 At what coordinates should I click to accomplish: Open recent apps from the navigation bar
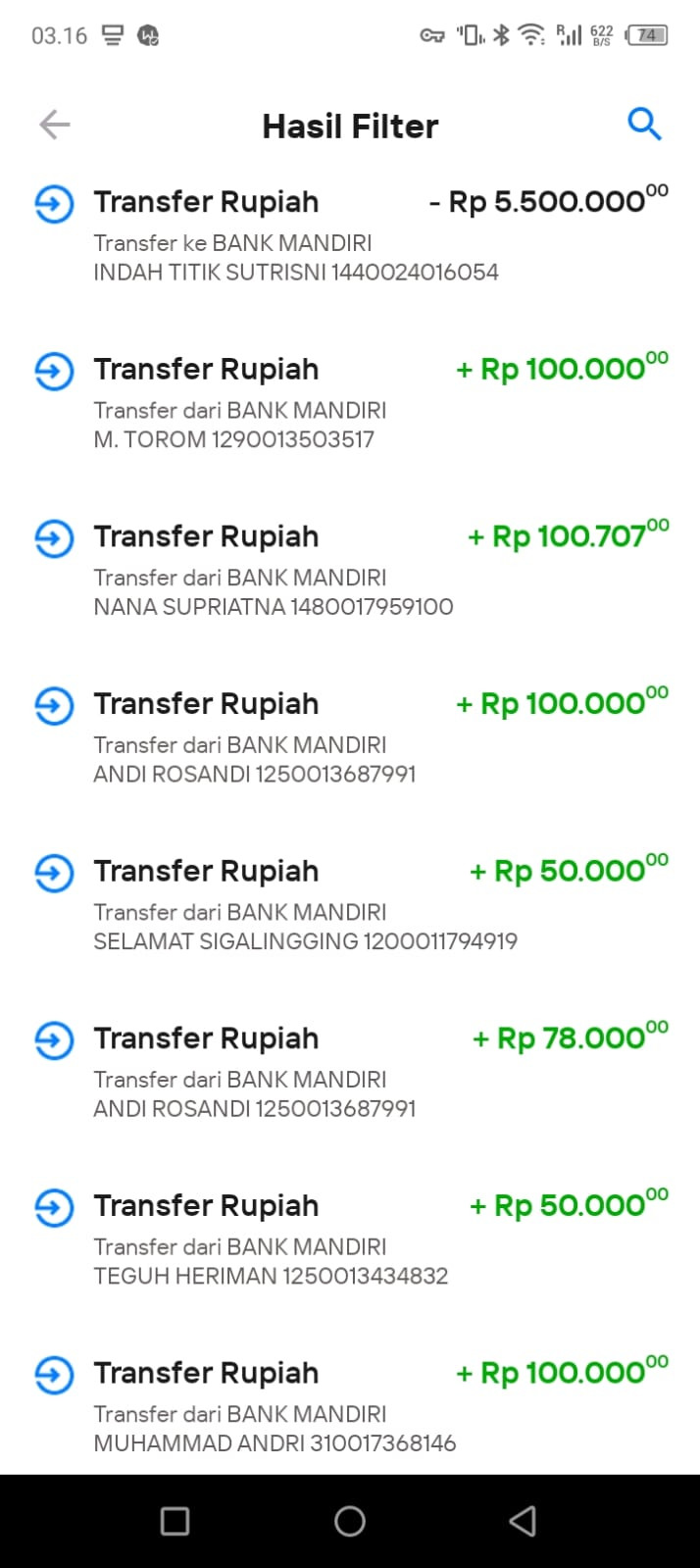coord(175,1521)
